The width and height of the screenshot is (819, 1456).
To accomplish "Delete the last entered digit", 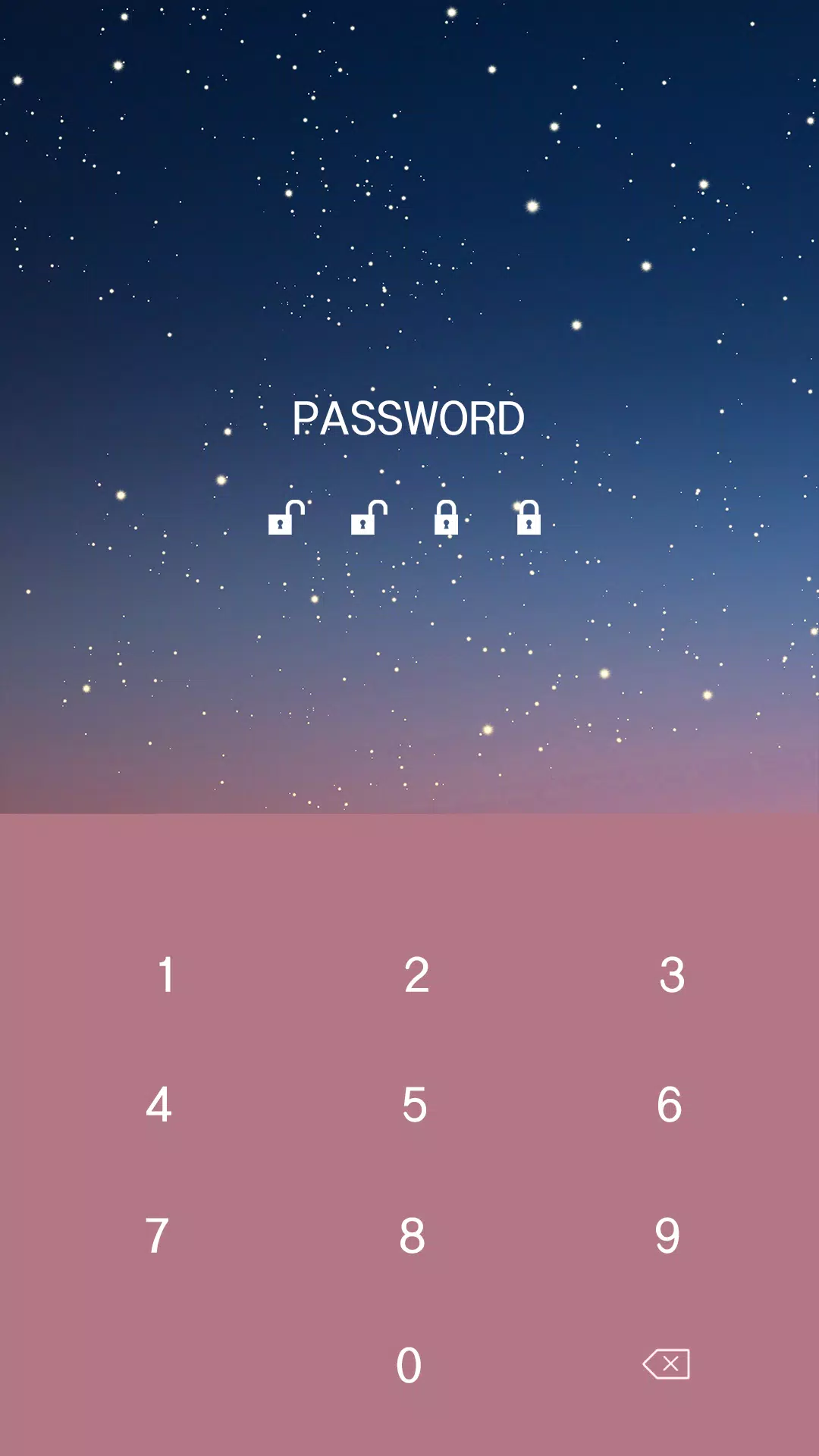I will click(x=666, y=1364).
